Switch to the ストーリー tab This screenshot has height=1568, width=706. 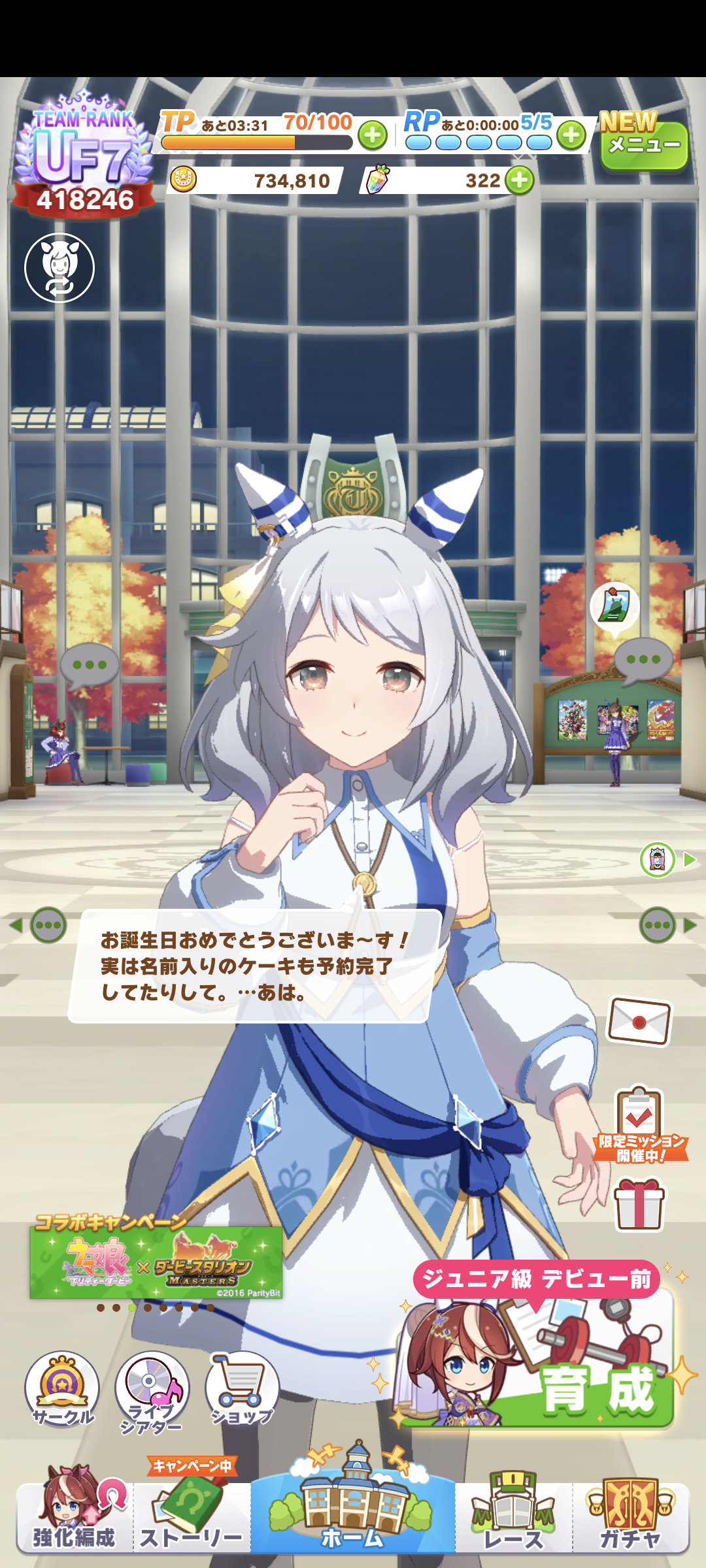tap(192, 1516)
